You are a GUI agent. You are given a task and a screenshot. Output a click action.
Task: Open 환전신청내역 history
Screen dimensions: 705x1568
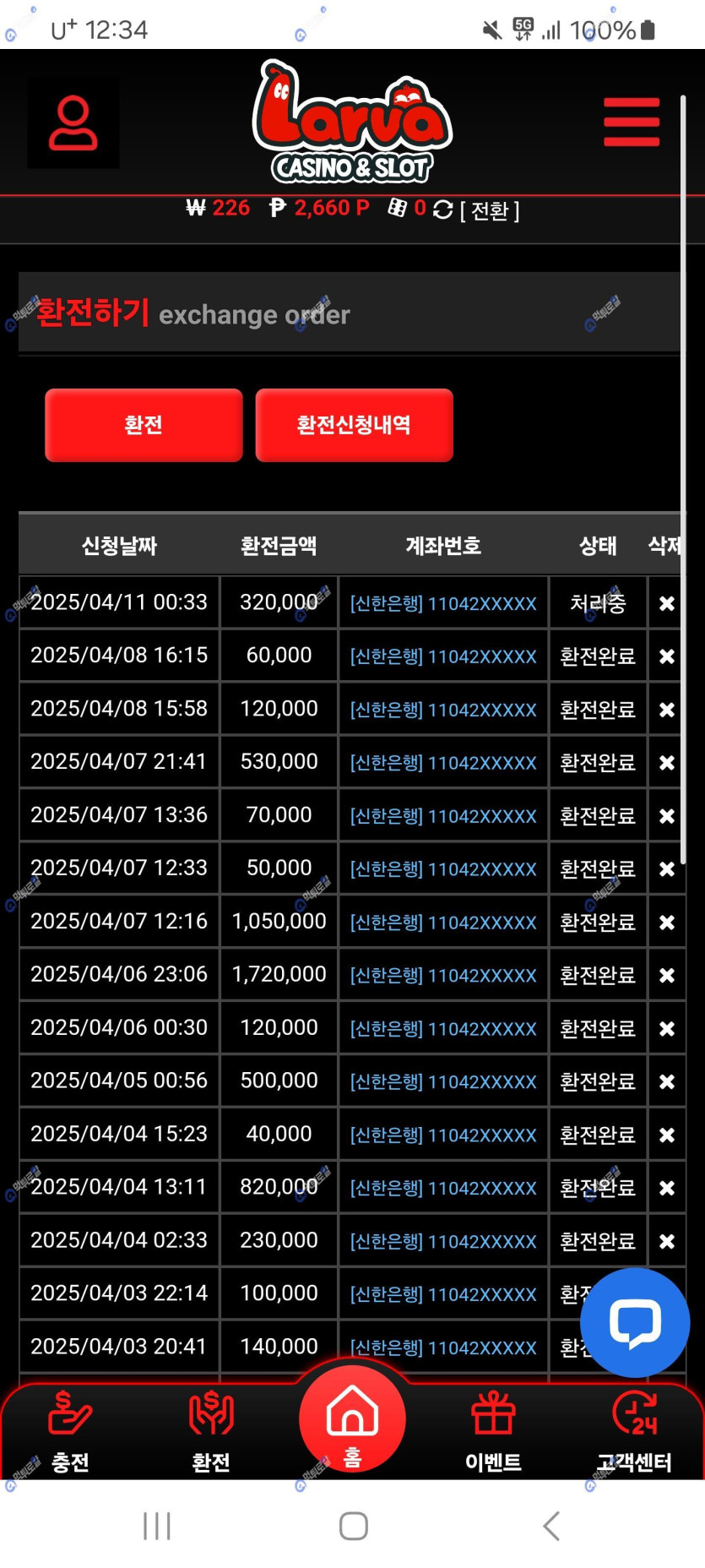click(354, 425)
